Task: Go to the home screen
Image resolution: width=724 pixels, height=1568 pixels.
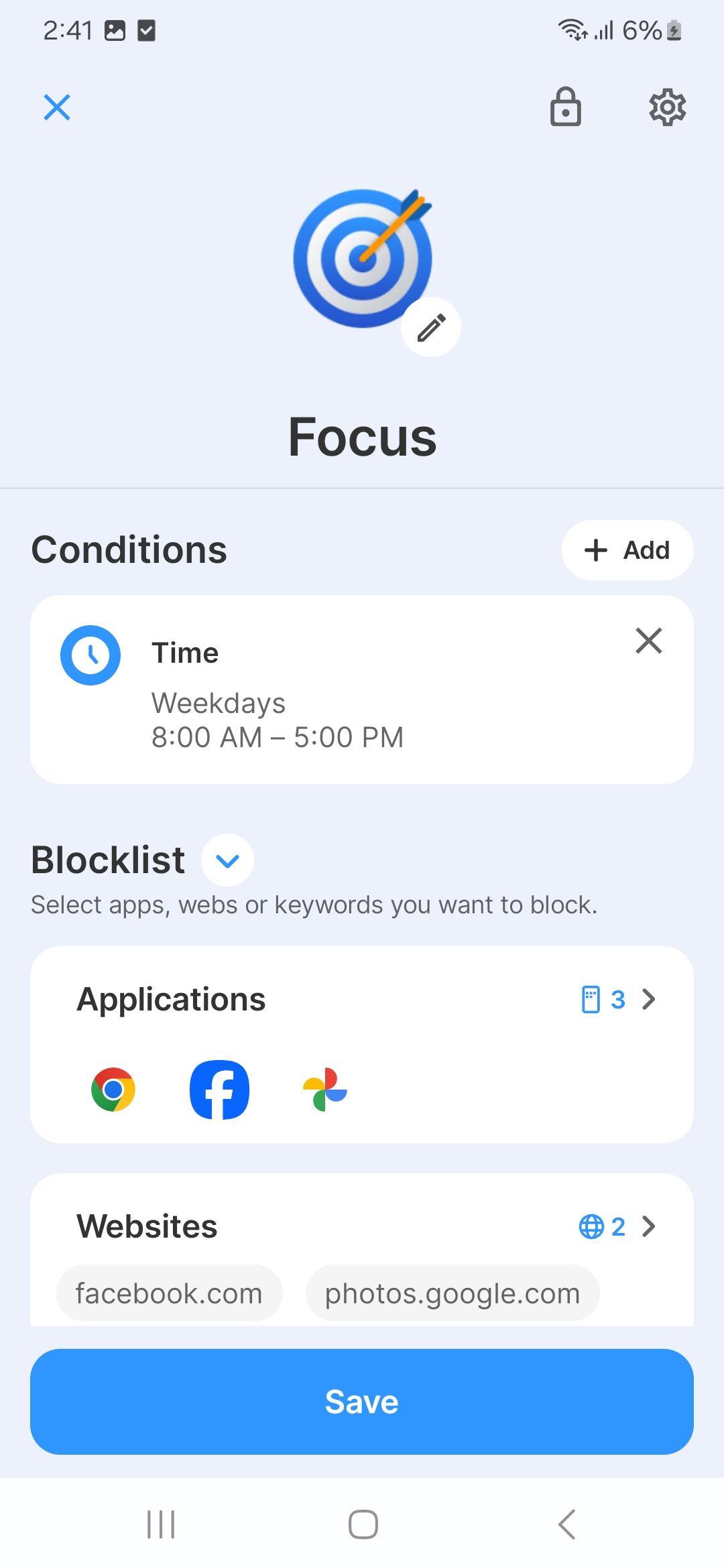Action: pyautogui.click(x=363, y=1524)
